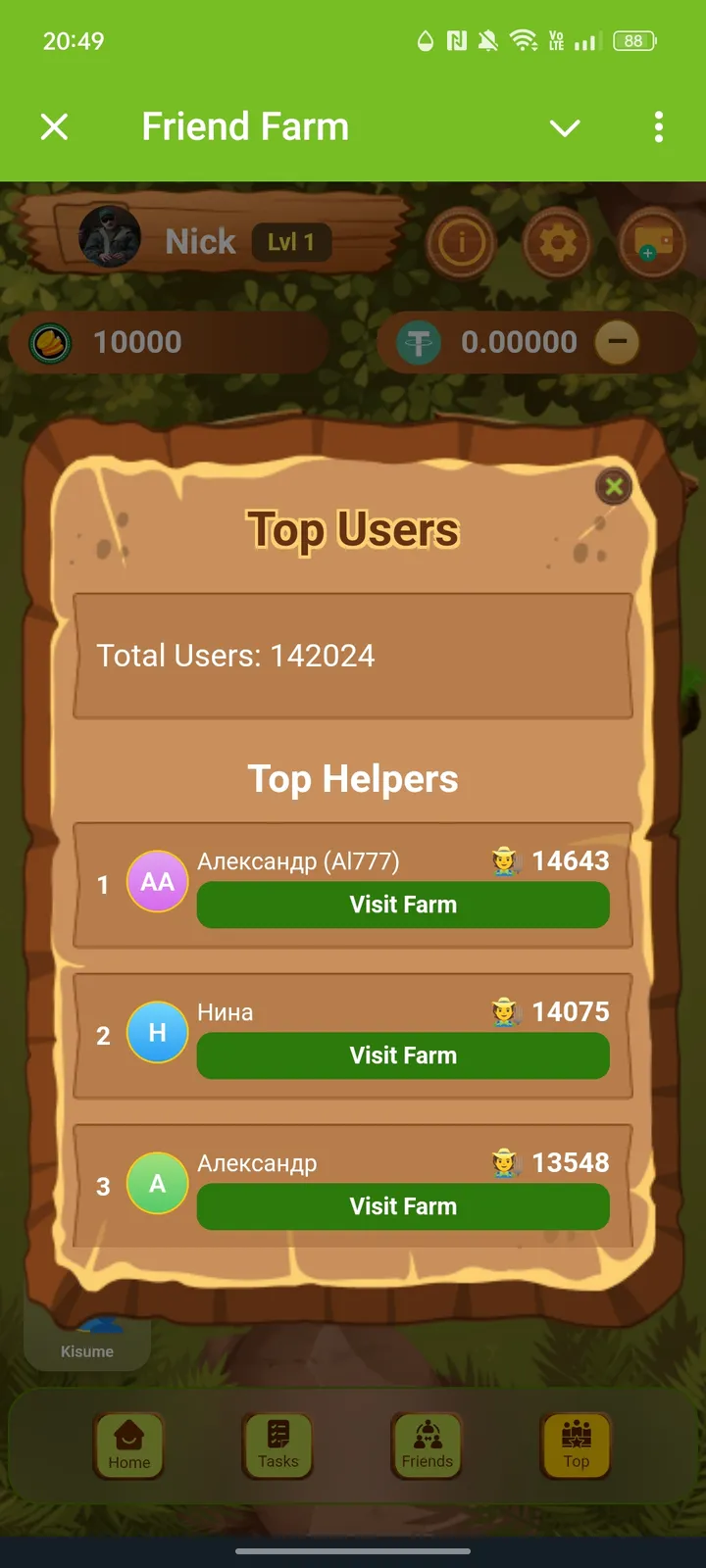Open the wallet icon in the top bar

[653, 244]
